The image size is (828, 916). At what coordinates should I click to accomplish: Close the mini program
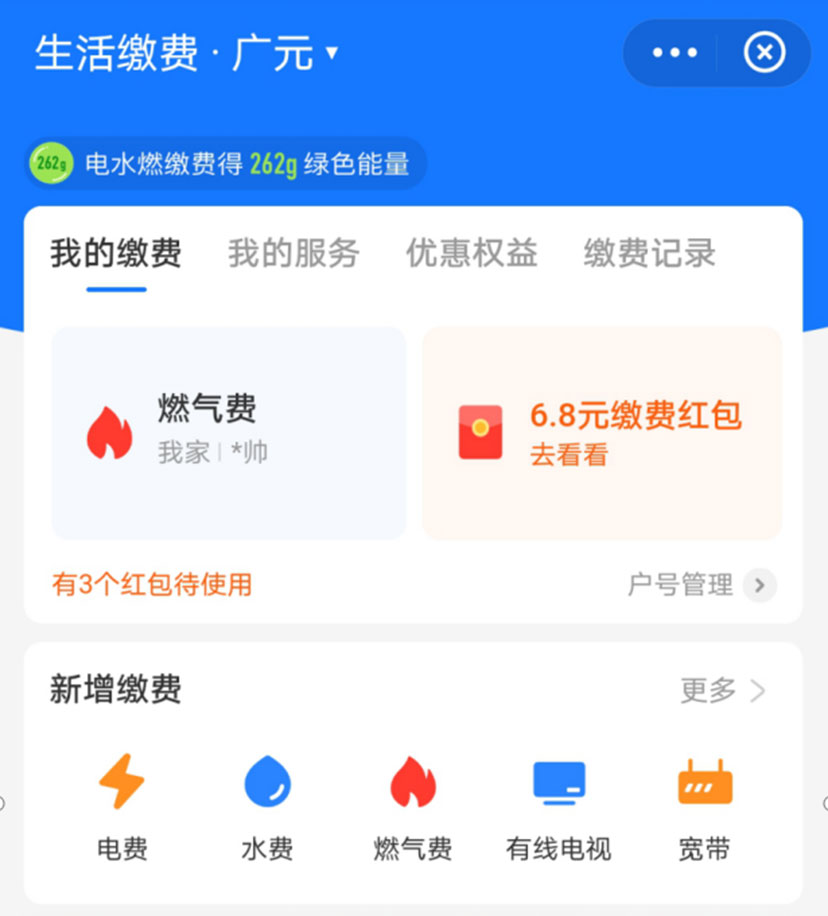click(x=764, y=53)
